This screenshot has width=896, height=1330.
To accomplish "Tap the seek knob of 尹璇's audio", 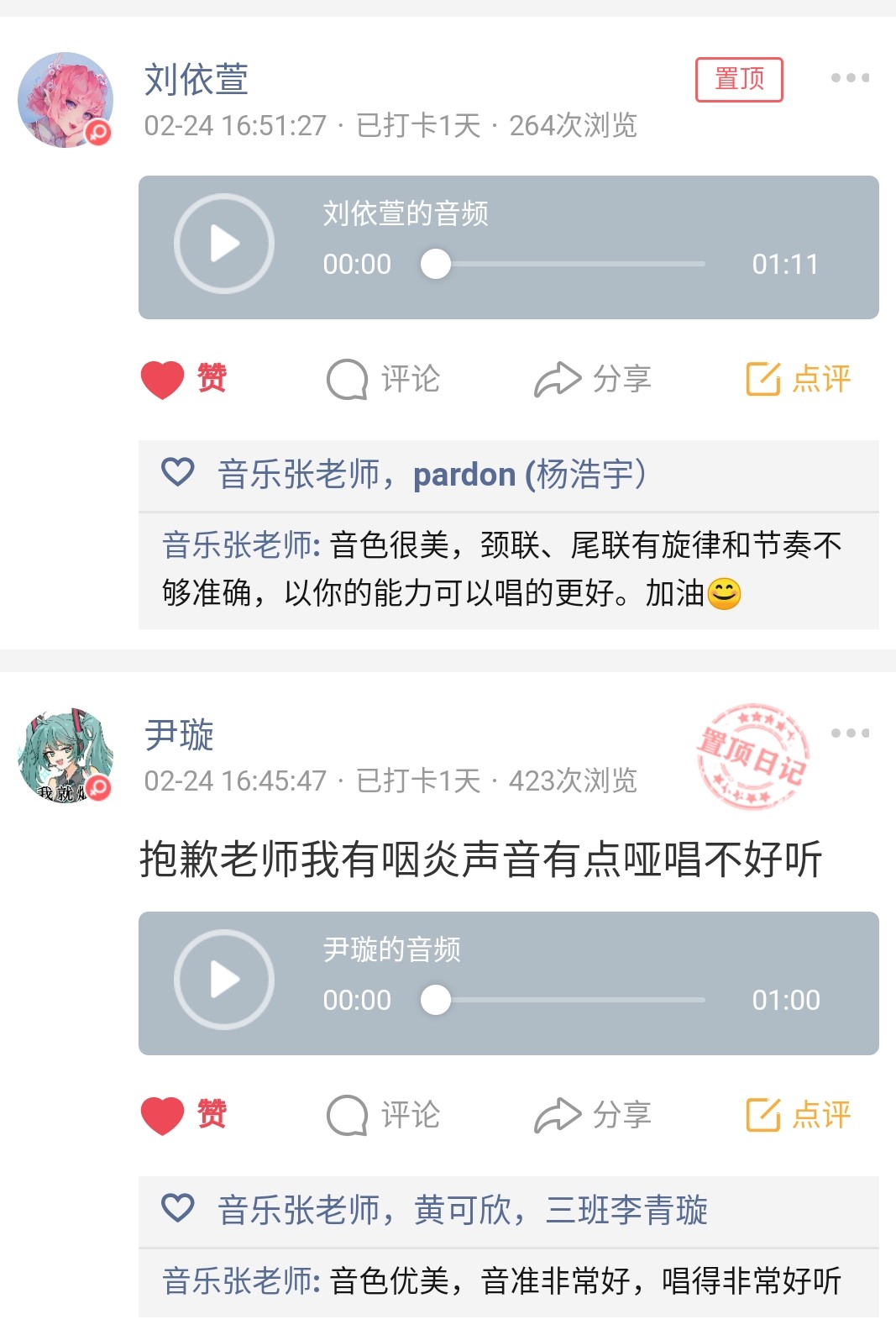I will [x=436, y=1000].
